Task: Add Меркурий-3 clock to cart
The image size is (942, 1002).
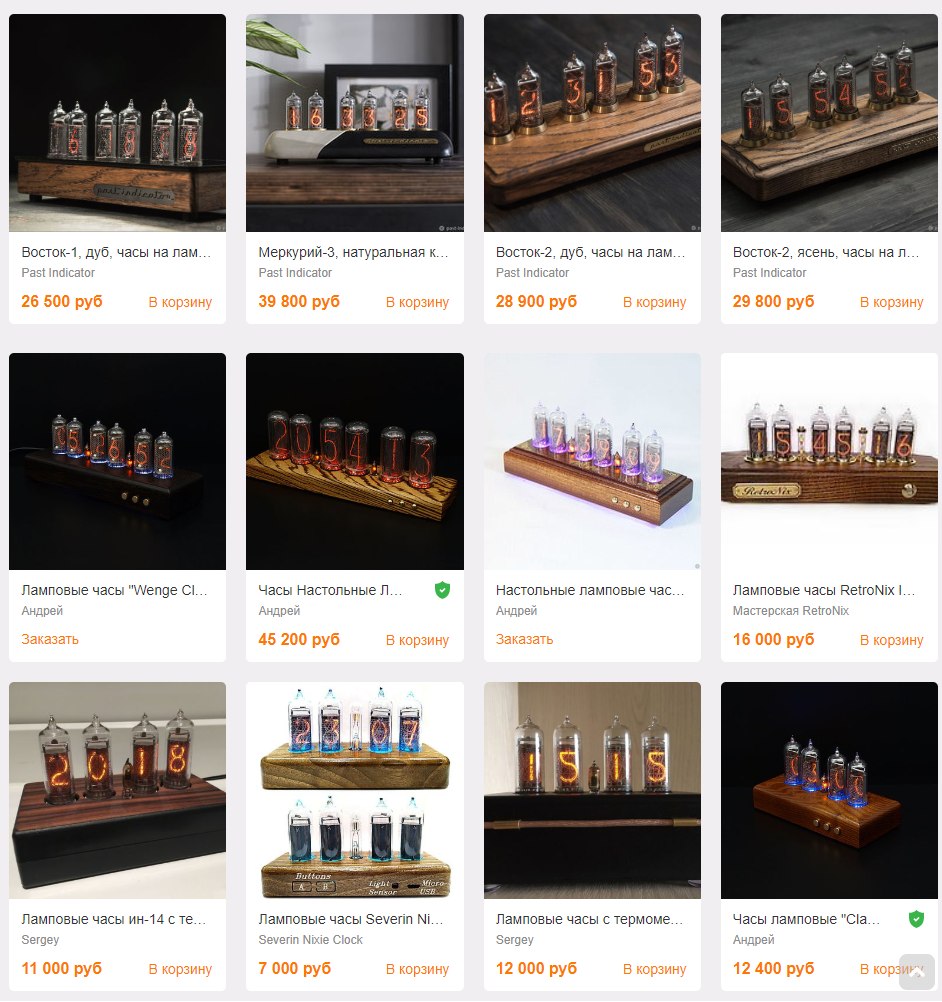Action: 417,302
